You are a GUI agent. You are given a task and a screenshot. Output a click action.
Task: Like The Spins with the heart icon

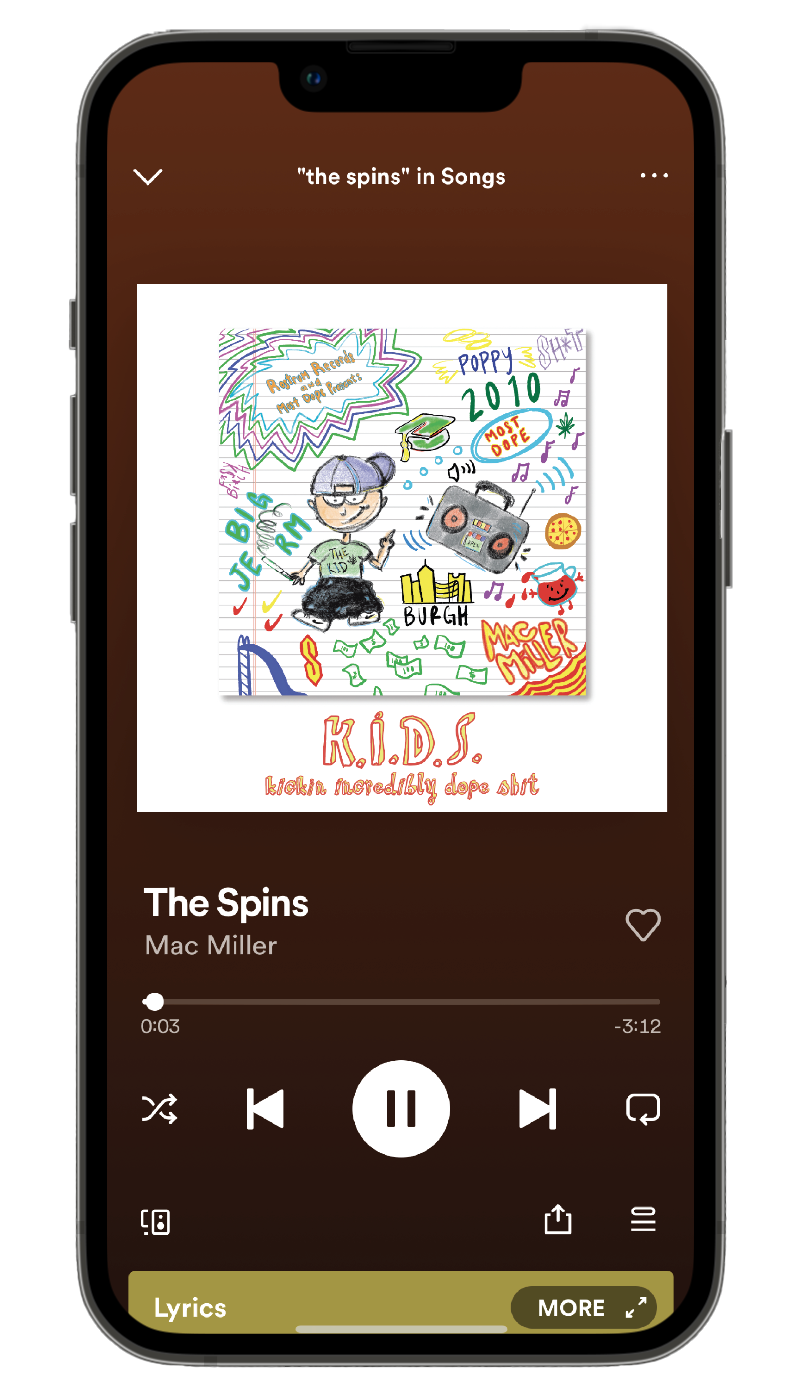pyautogui.click(x=643, y=925)
